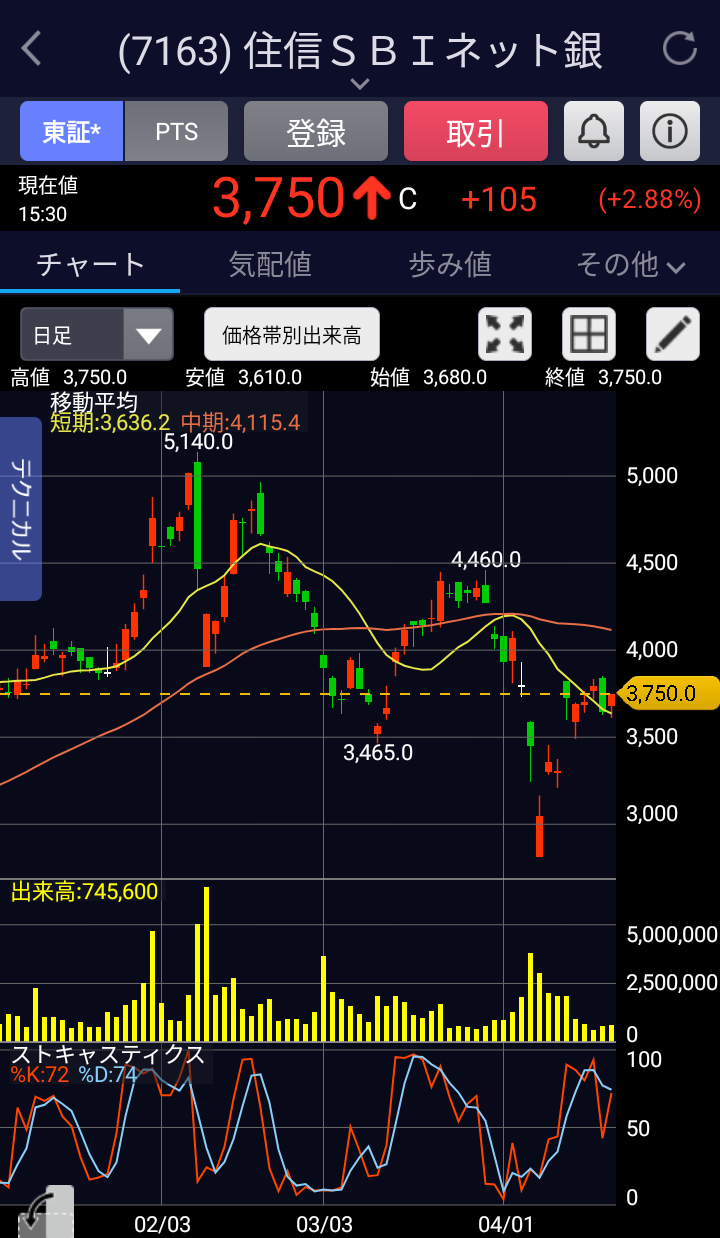The height and width of the screenshot is (1238, 720).
Task: Select the 東証 market button
Action: click(71, 131)
